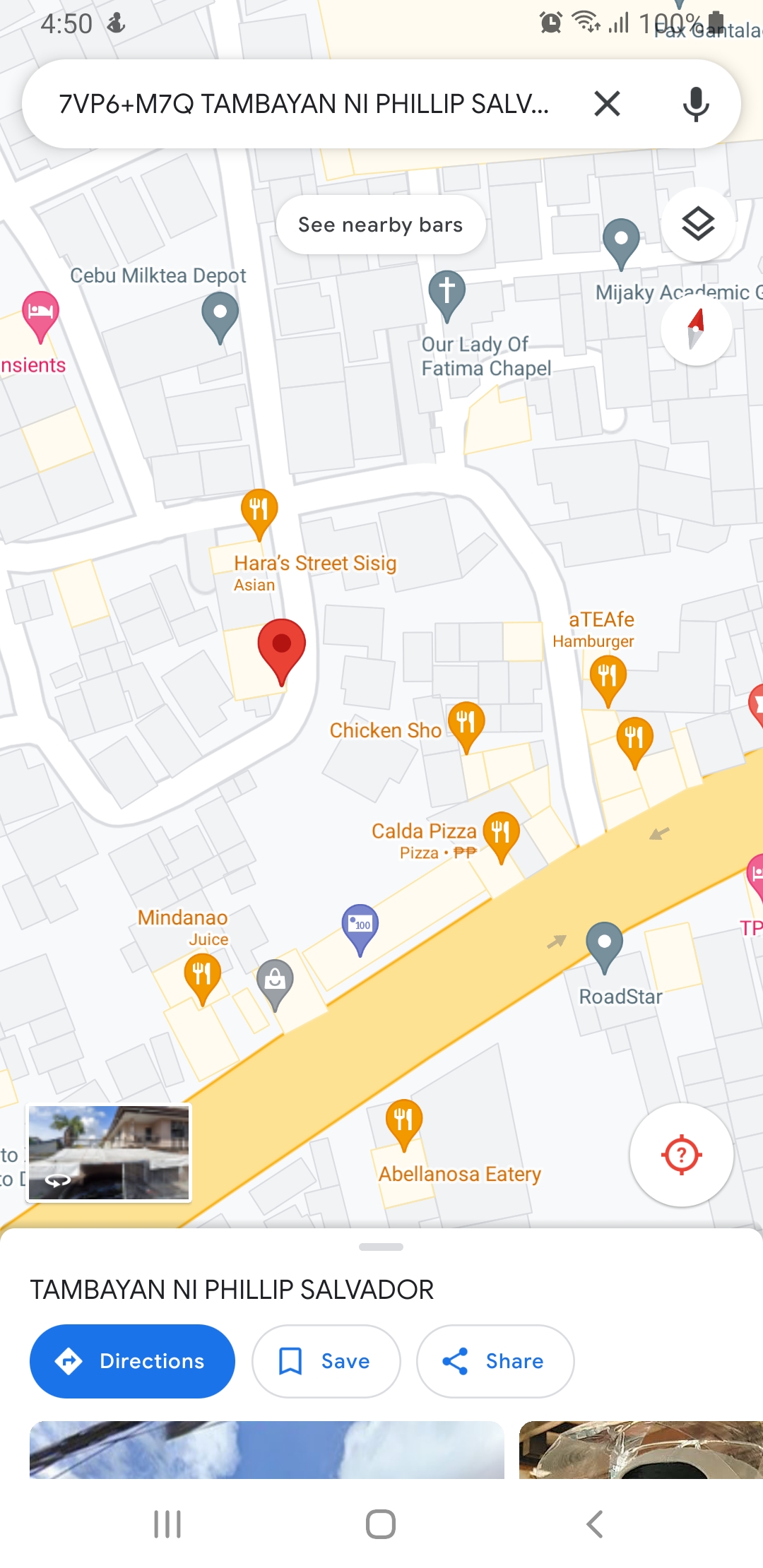
Task: Open the Street View thumbnail
Action: [x=109, y=1153]
